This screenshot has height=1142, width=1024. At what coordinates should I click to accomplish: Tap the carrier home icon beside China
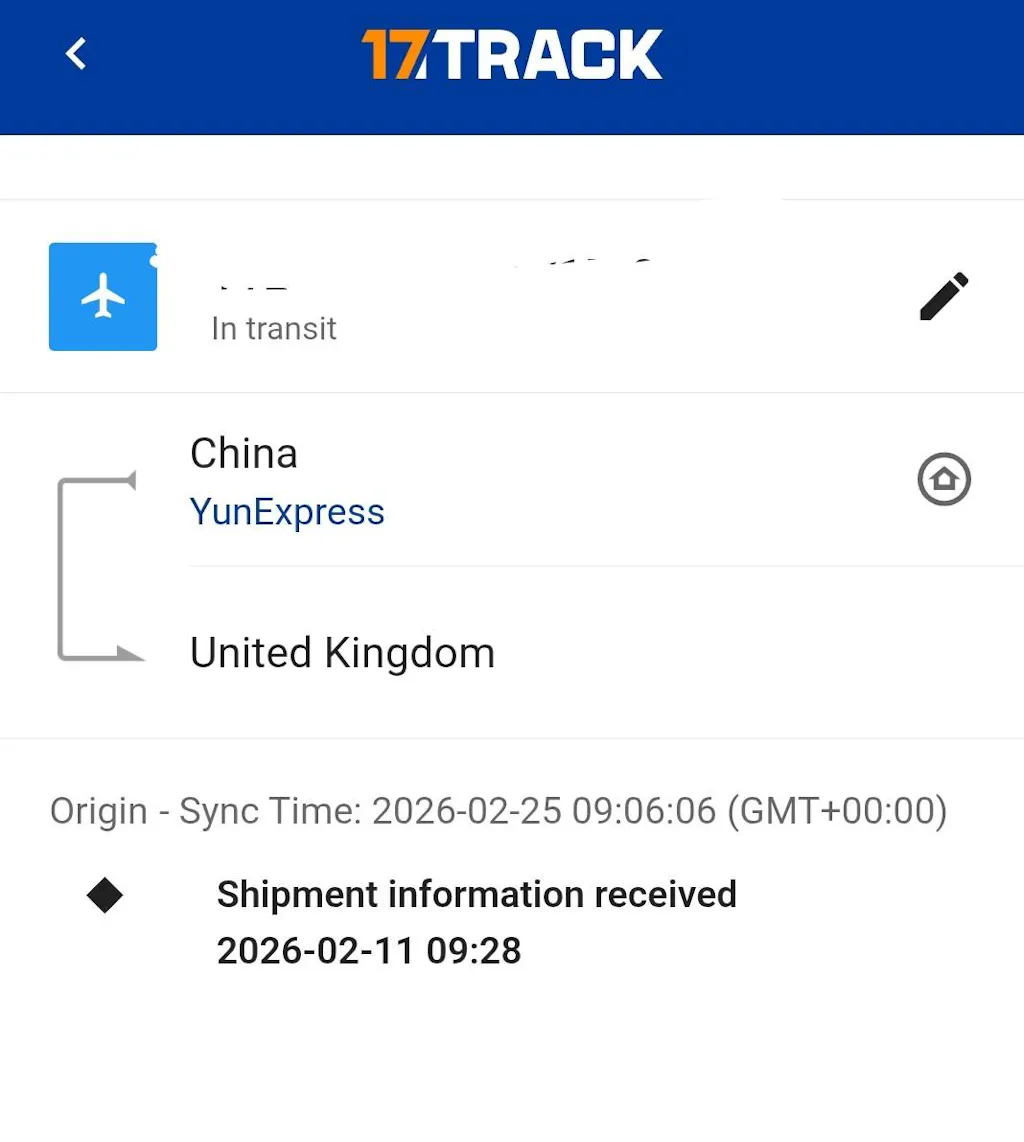click(x=944, y=480)
